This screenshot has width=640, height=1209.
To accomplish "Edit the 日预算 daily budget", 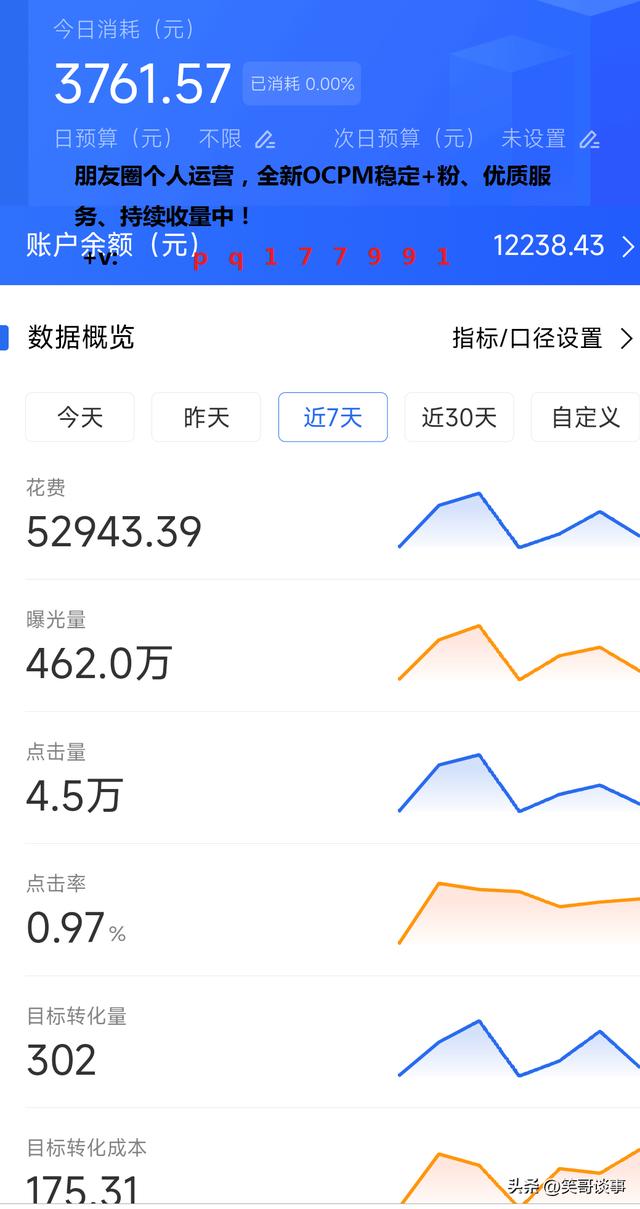I will pyautogui.click(x=264, y=139).
